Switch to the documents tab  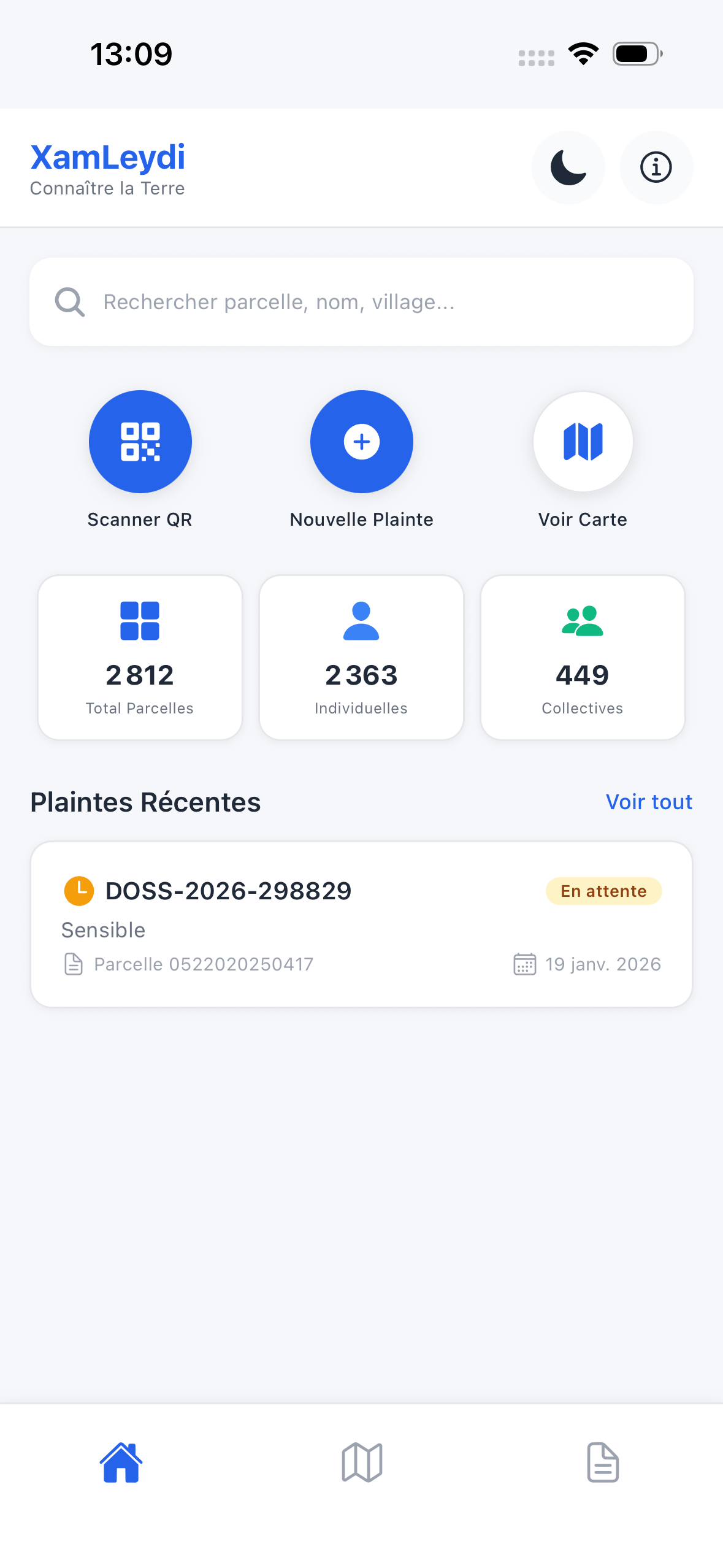click(x=603, y=1462)
